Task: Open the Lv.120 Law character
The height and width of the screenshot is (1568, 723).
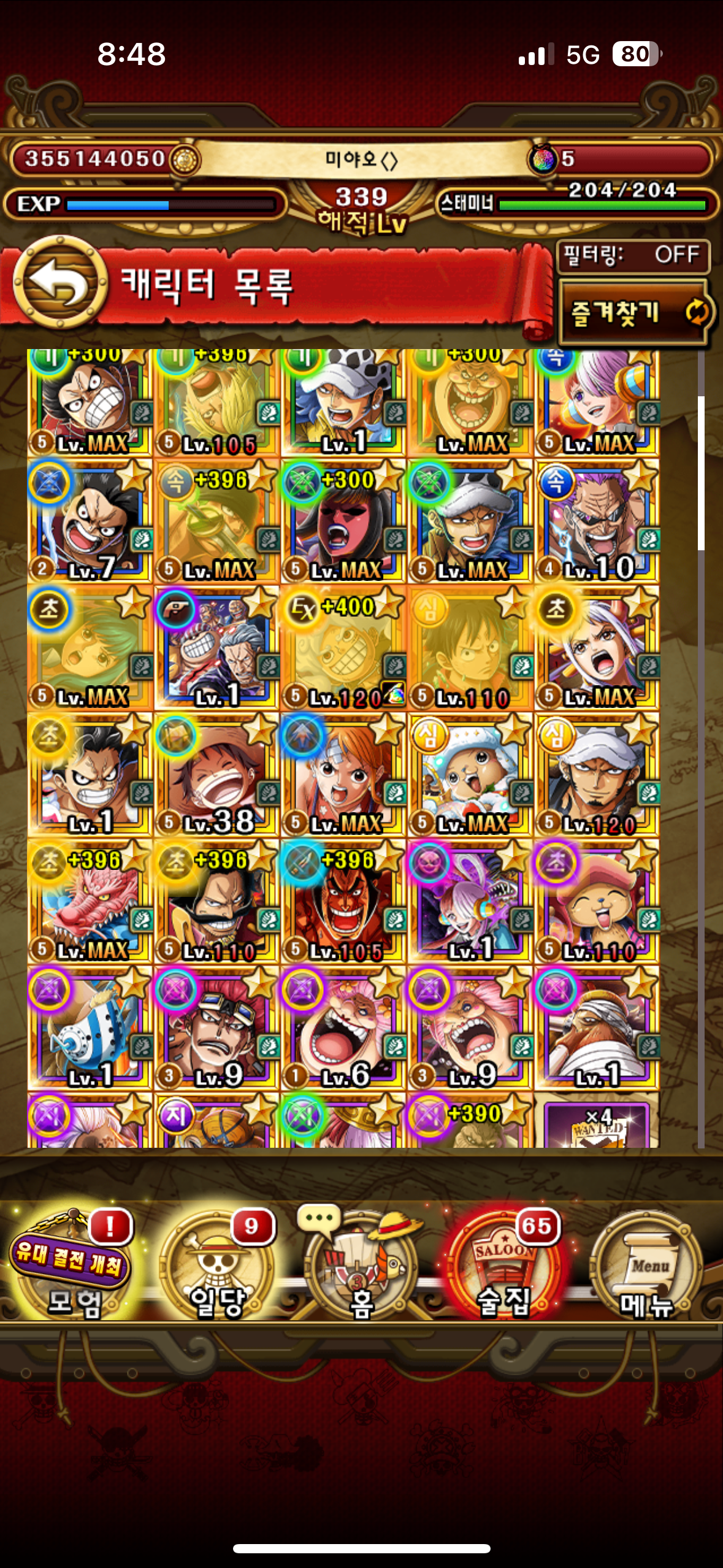Action: [x=597, y=775]
